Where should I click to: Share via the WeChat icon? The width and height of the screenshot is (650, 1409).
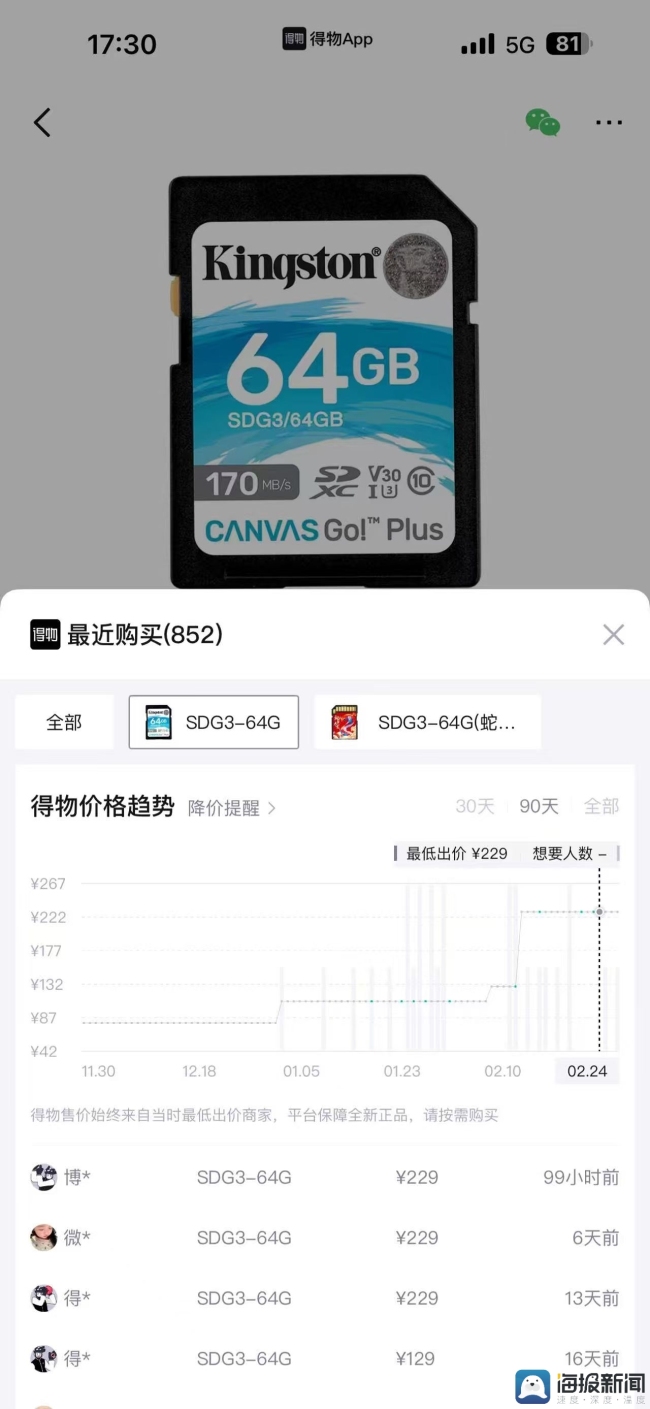543,123
